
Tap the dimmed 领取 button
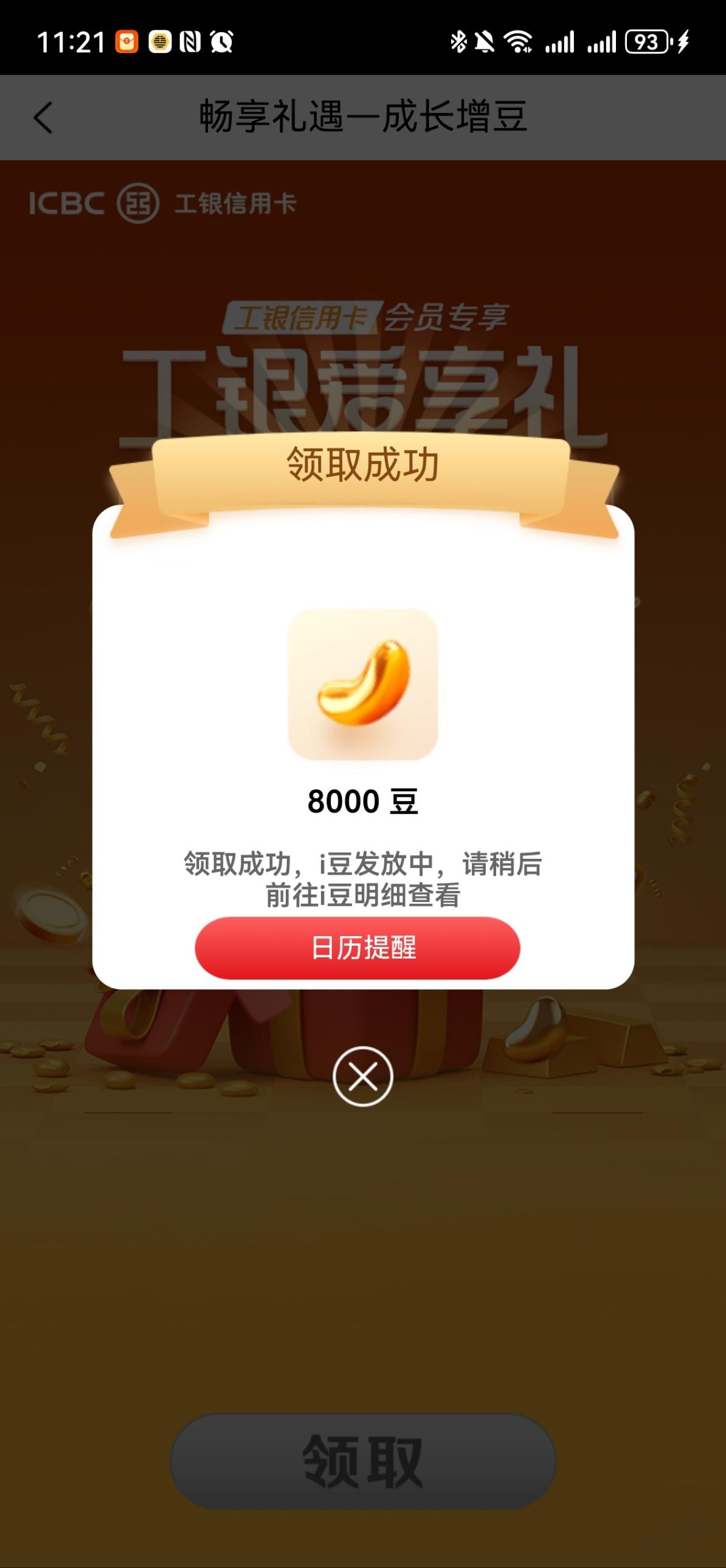click(x=362, y=1461)
